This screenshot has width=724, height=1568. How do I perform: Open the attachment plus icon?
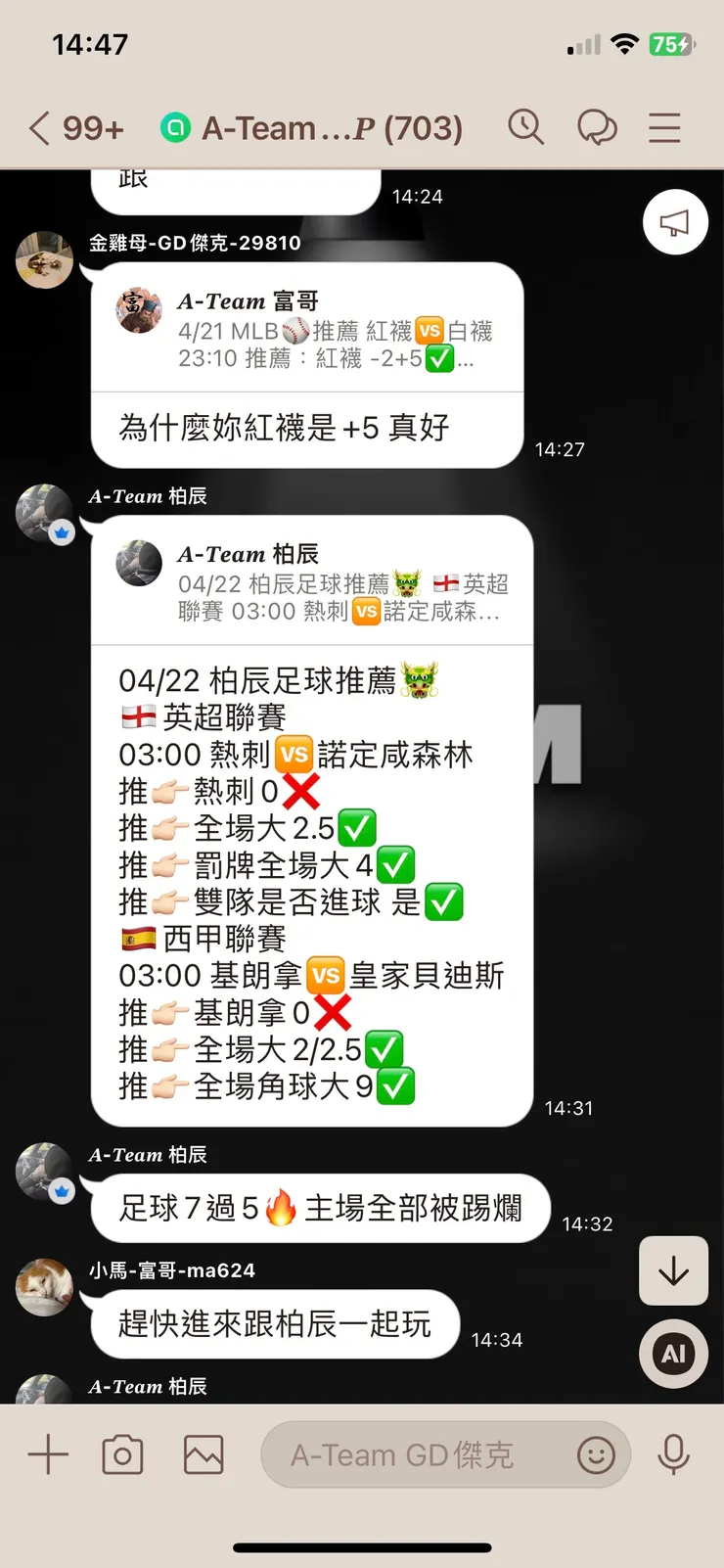coord(46,1454)
